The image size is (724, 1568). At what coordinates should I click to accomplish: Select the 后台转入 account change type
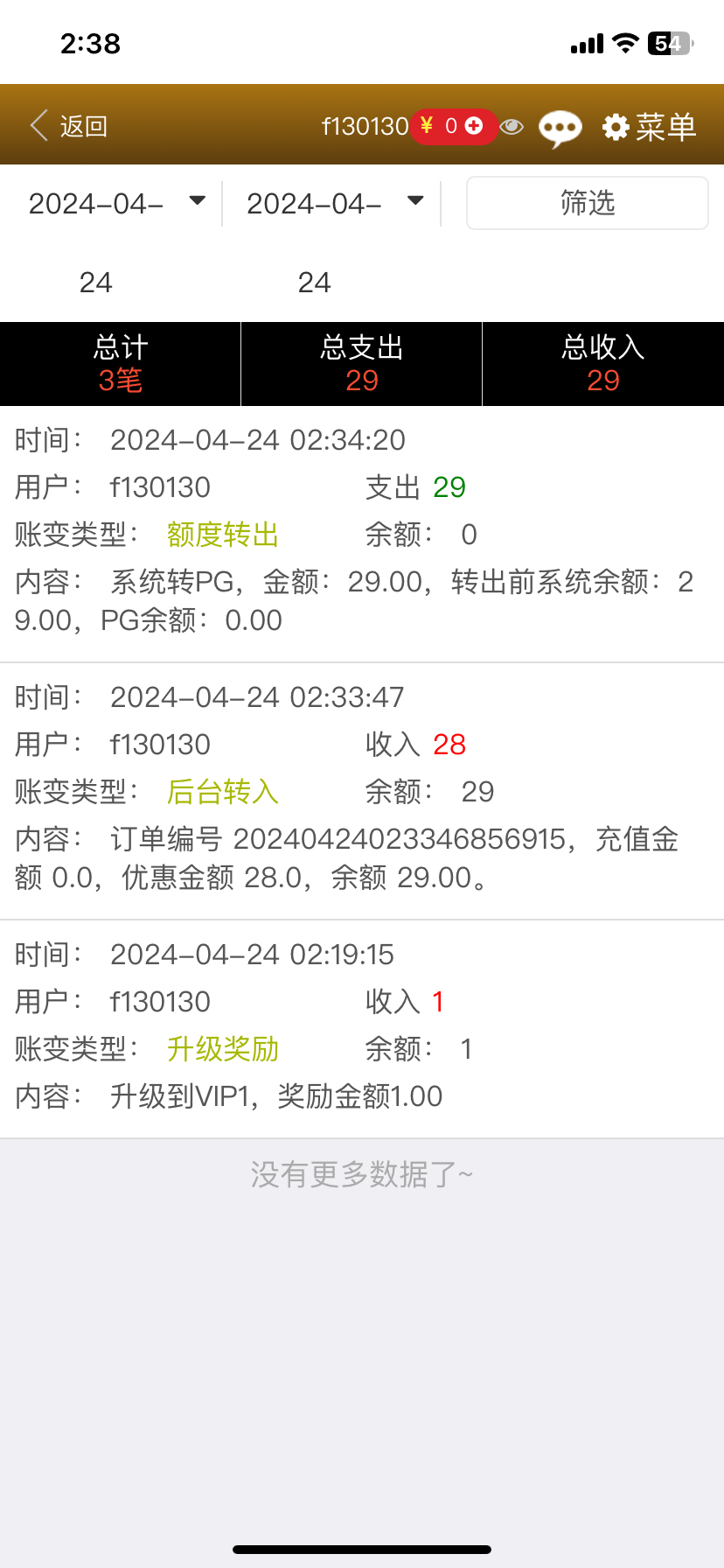221,792
